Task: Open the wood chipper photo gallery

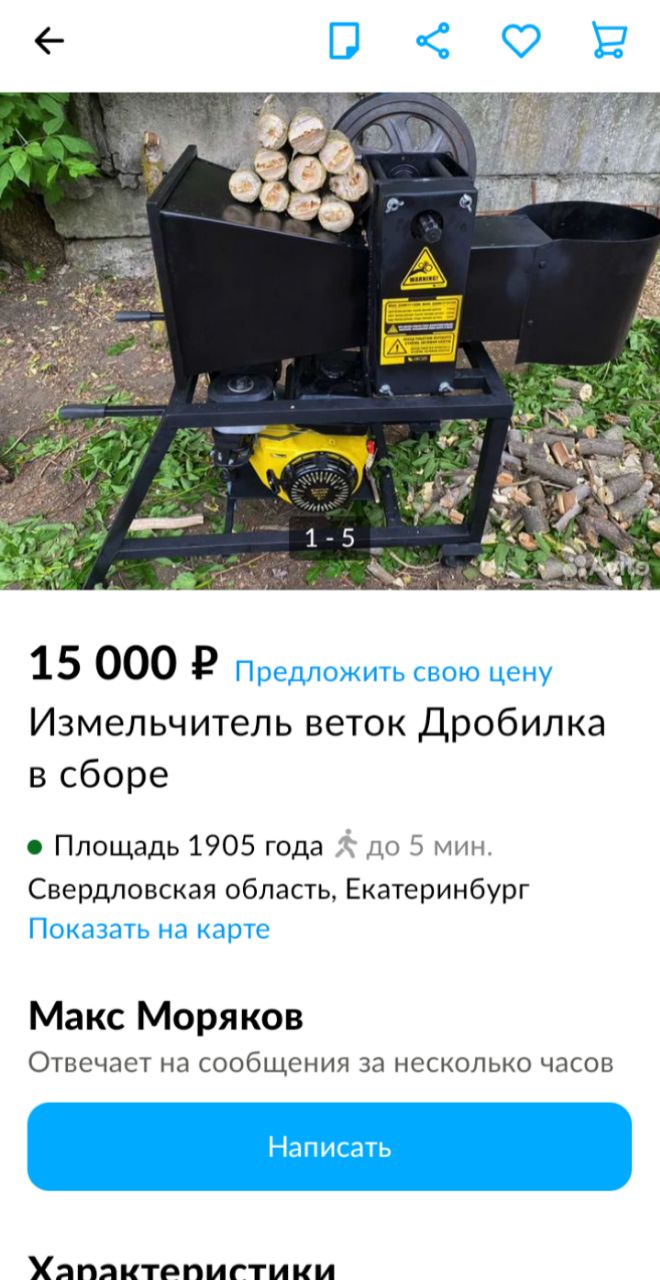Action: click(x=330, y=340)
